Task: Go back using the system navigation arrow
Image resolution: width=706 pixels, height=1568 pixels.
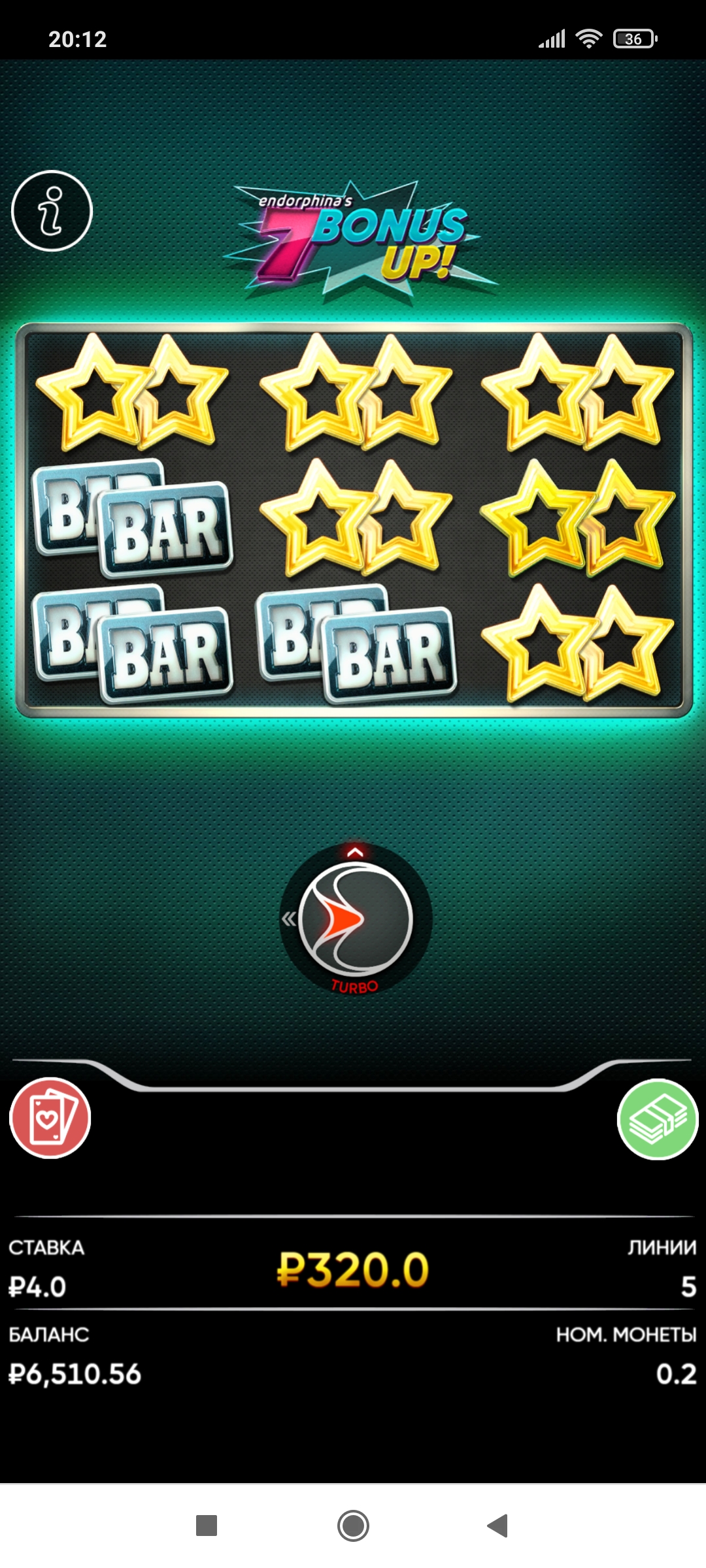Action: pyautogui.click(x=498, y=1526)
